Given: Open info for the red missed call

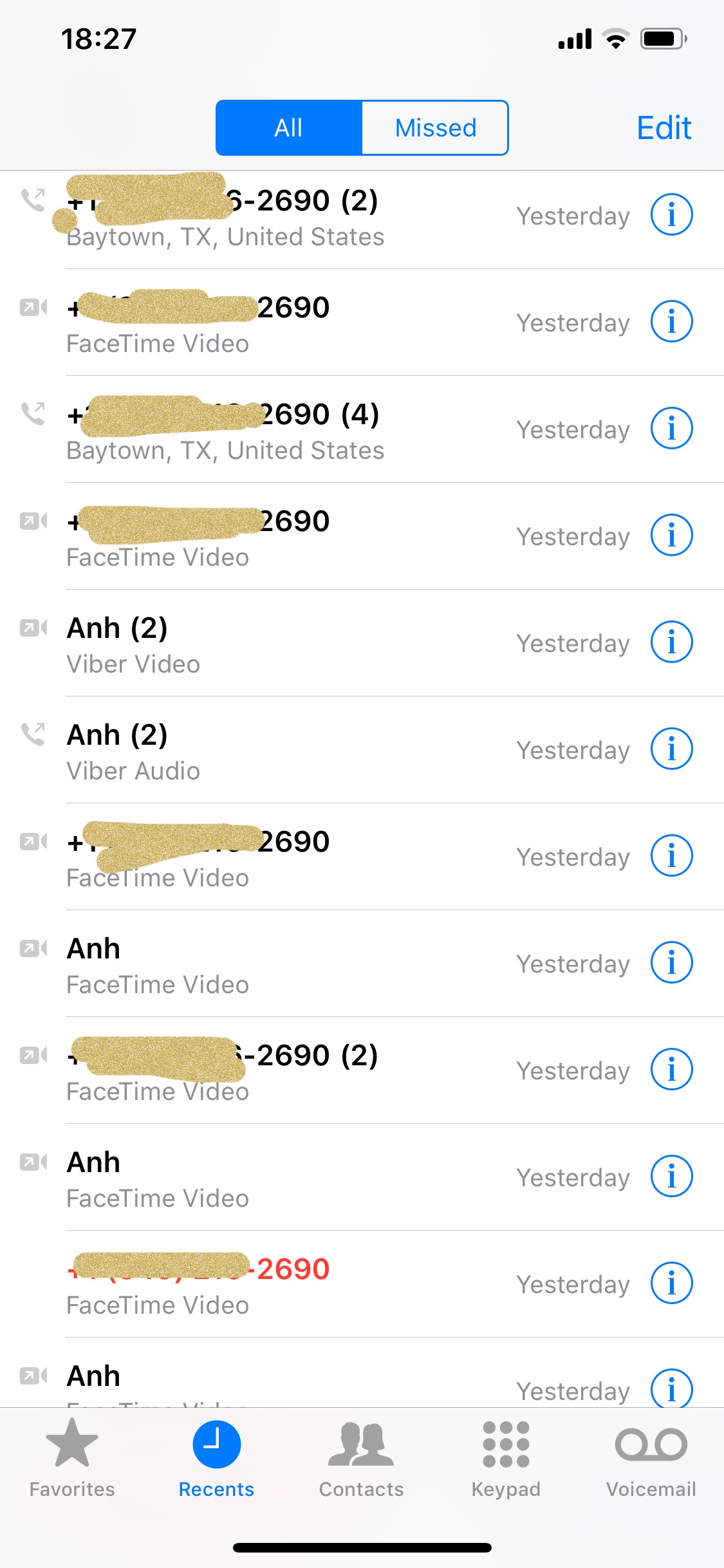Looking at the screenshot, I should [x=671, y=1283].
